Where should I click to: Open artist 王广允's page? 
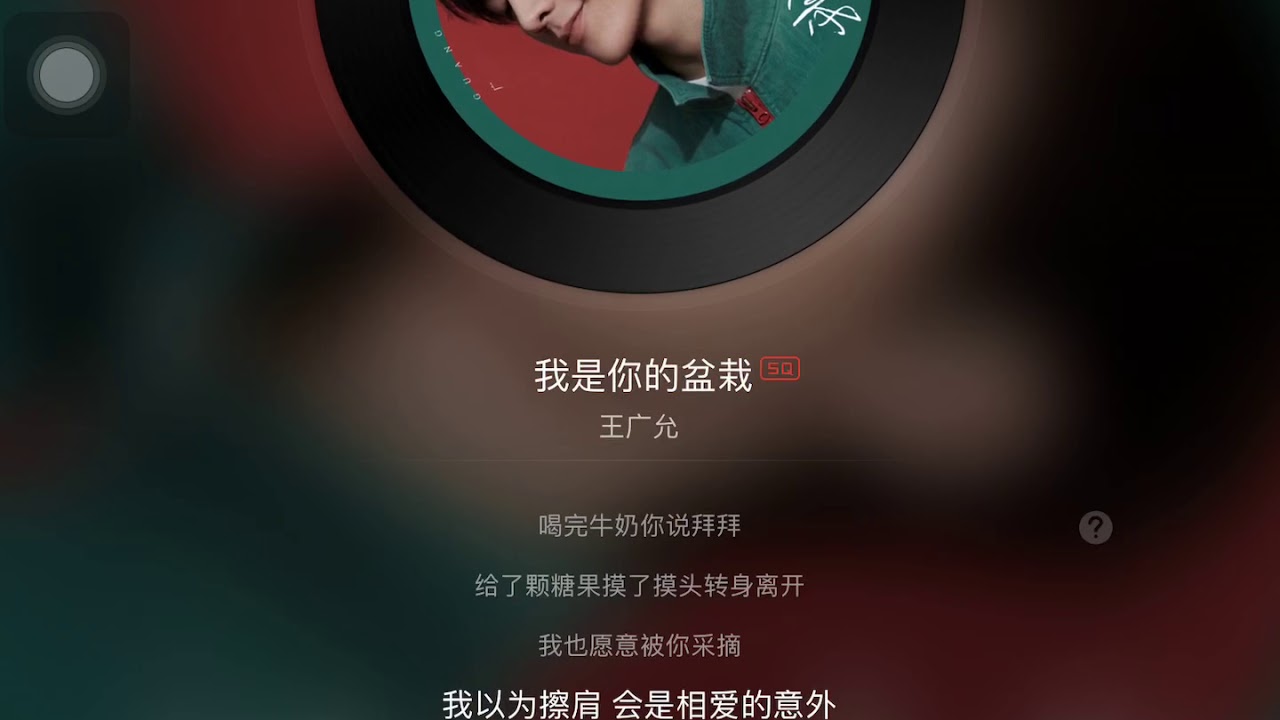coord(639,427)
